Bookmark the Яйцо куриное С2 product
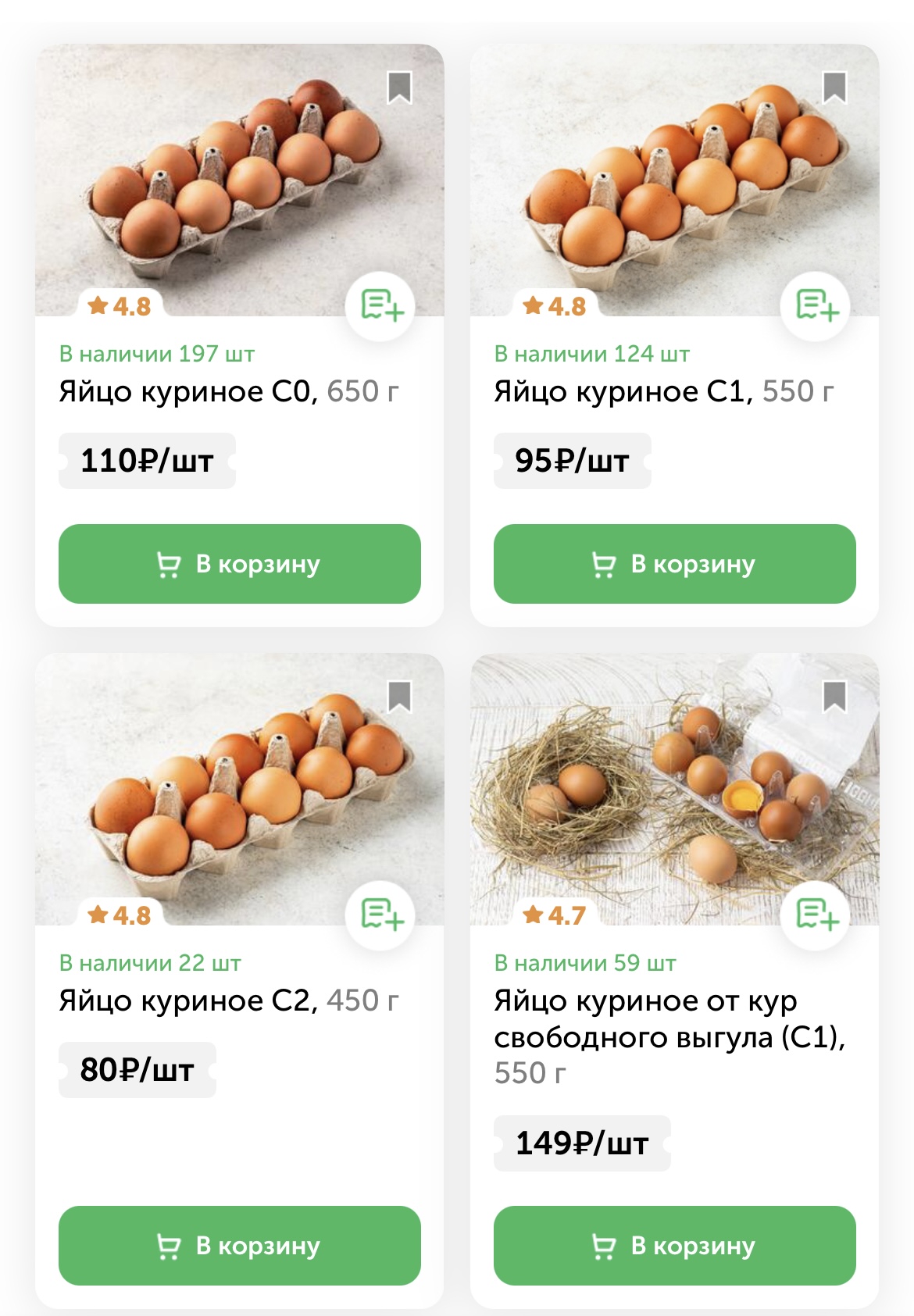Viewport: 914px width, 1316px height. click(399, 697)
